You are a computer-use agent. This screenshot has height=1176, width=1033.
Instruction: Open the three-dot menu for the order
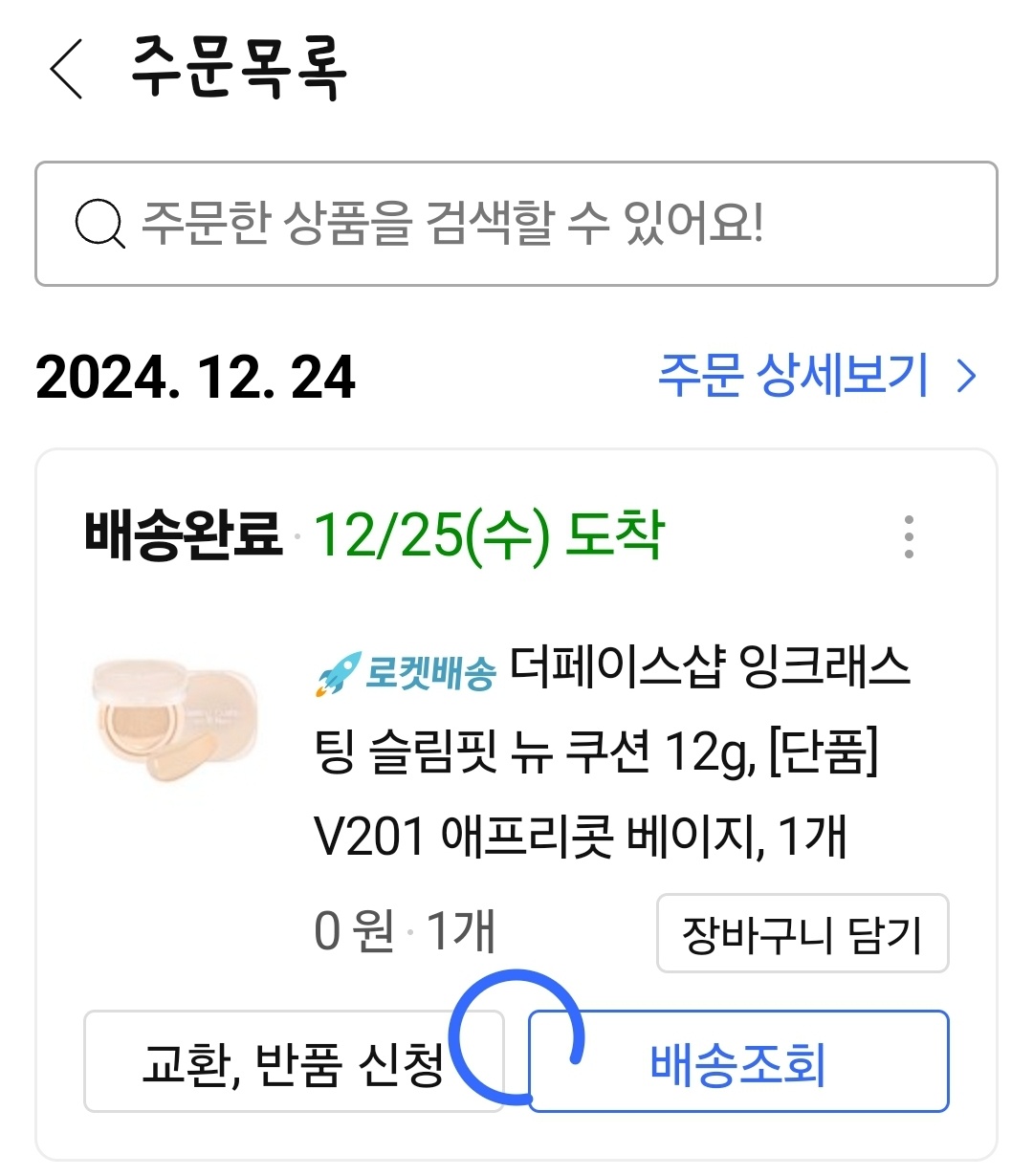click(x=908, y=537)
